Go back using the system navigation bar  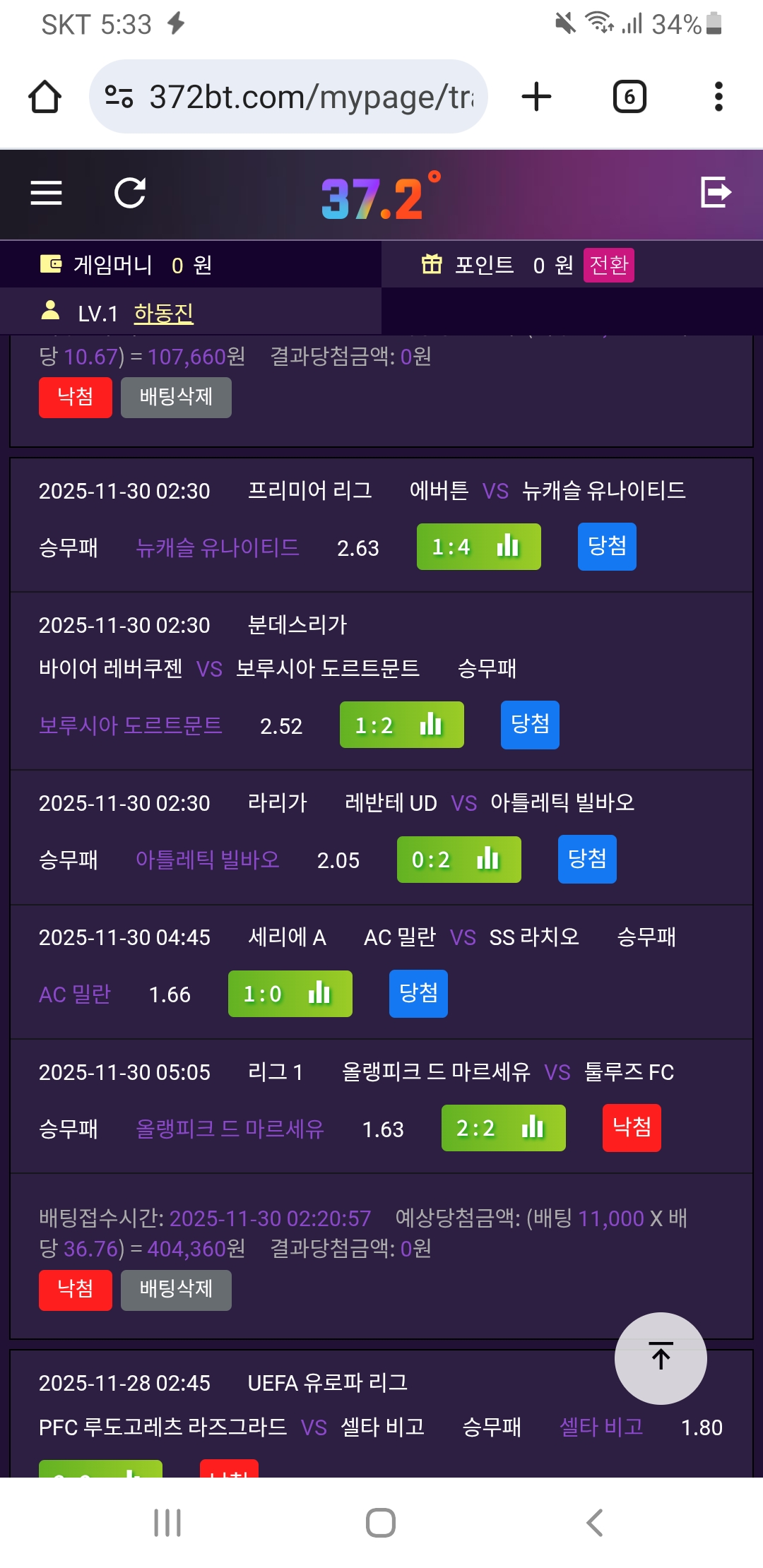tap(594, 1523)
